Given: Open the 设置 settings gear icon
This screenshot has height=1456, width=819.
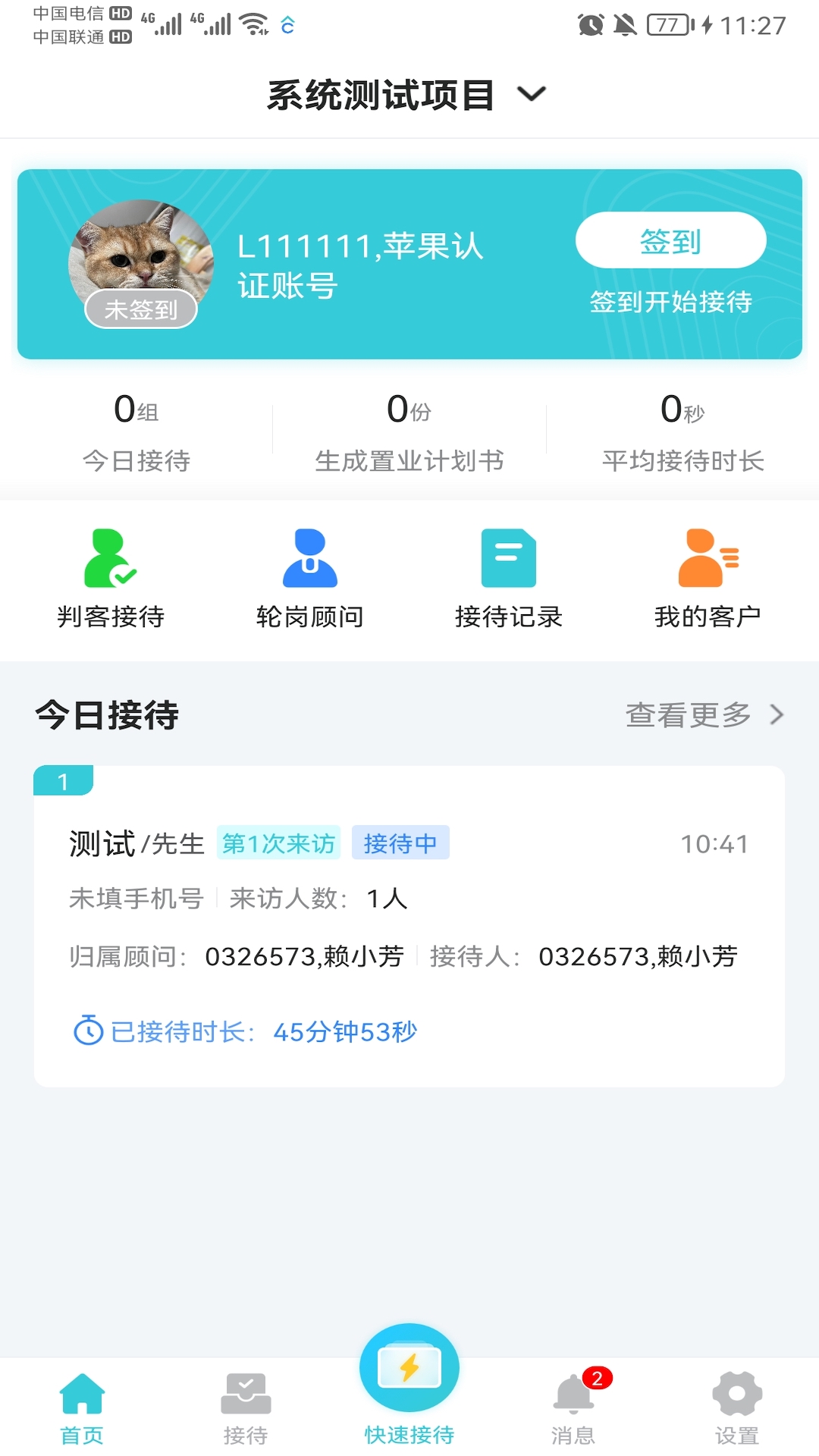Looking at the screenshot, I should click(x=735, y=1401).
